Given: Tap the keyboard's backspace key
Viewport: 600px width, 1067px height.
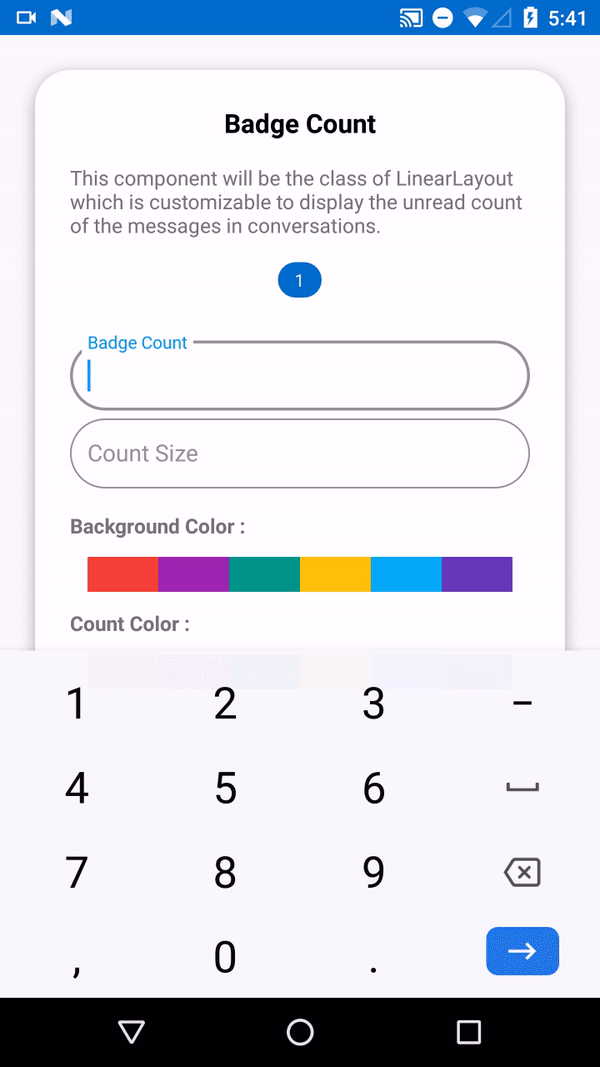Looking at the screenshot, I should coord(522,873).
